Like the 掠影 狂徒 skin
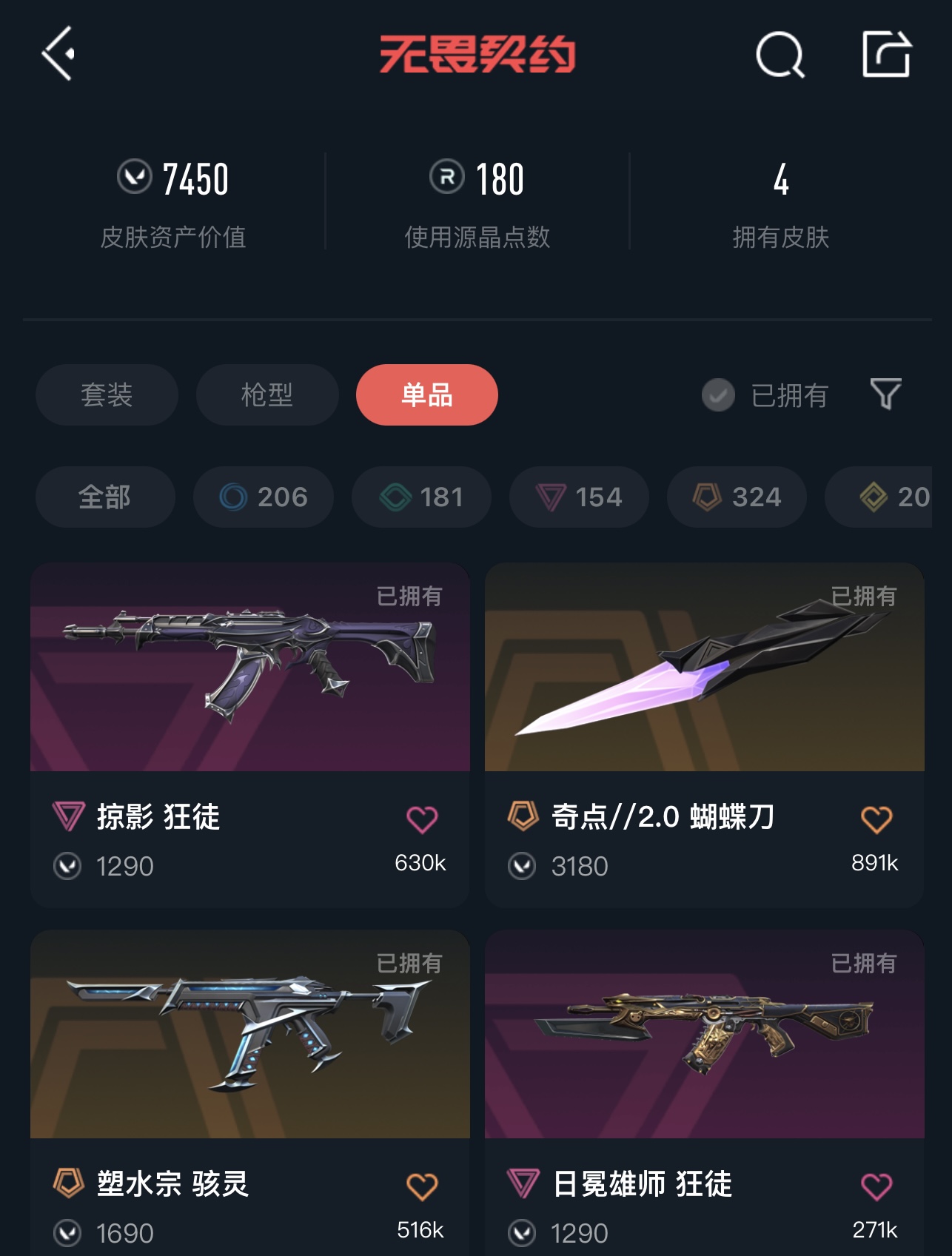Screen dimensions: 952x1256 422,819
